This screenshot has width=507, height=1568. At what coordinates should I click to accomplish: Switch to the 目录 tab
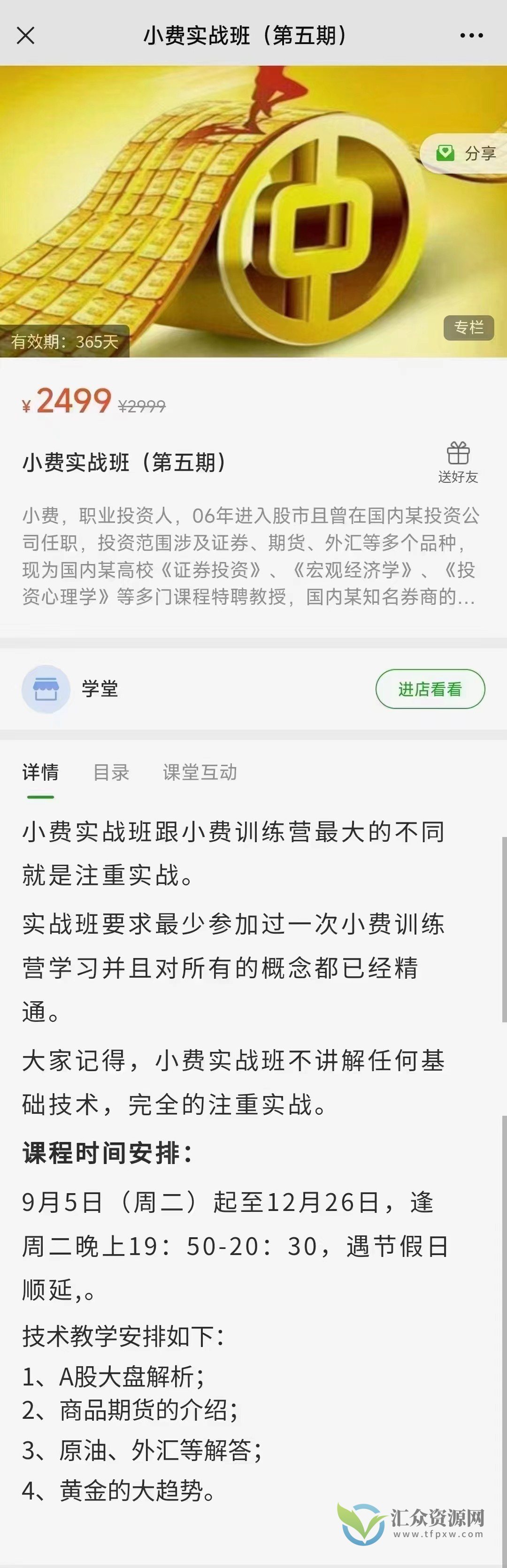tap(111, 772)
